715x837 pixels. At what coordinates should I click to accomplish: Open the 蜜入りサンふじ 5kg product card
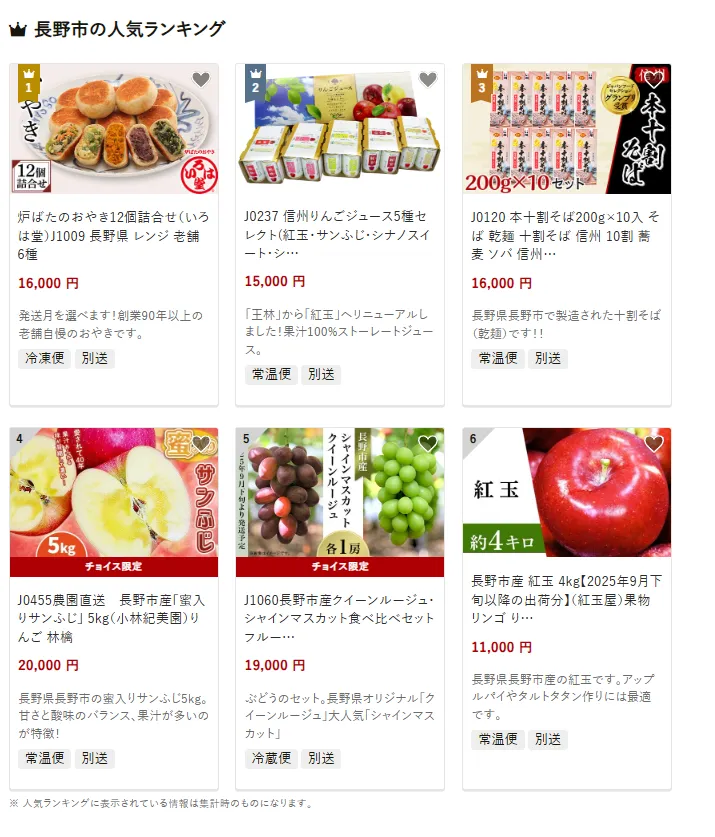113,609
